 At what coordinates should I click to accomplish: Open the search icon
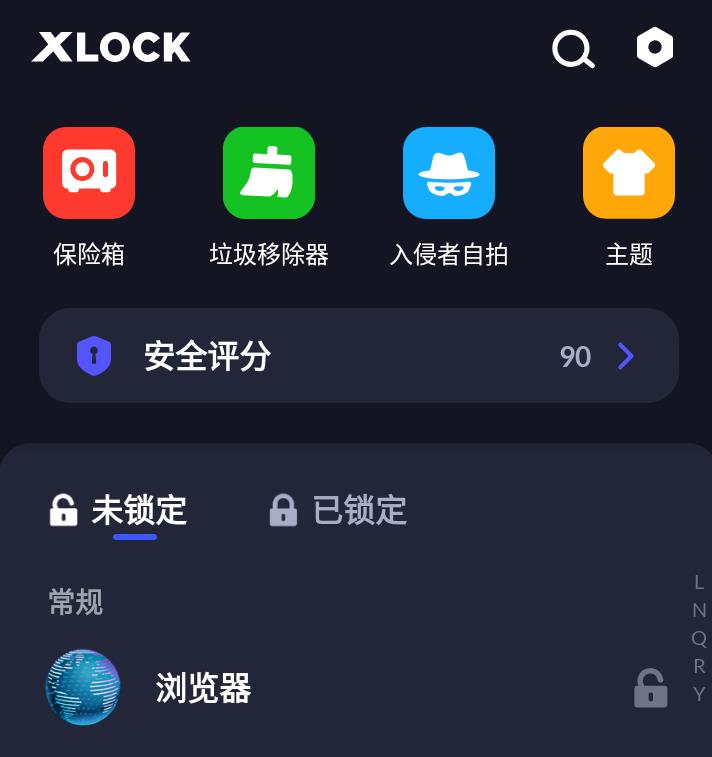point(573,48)
